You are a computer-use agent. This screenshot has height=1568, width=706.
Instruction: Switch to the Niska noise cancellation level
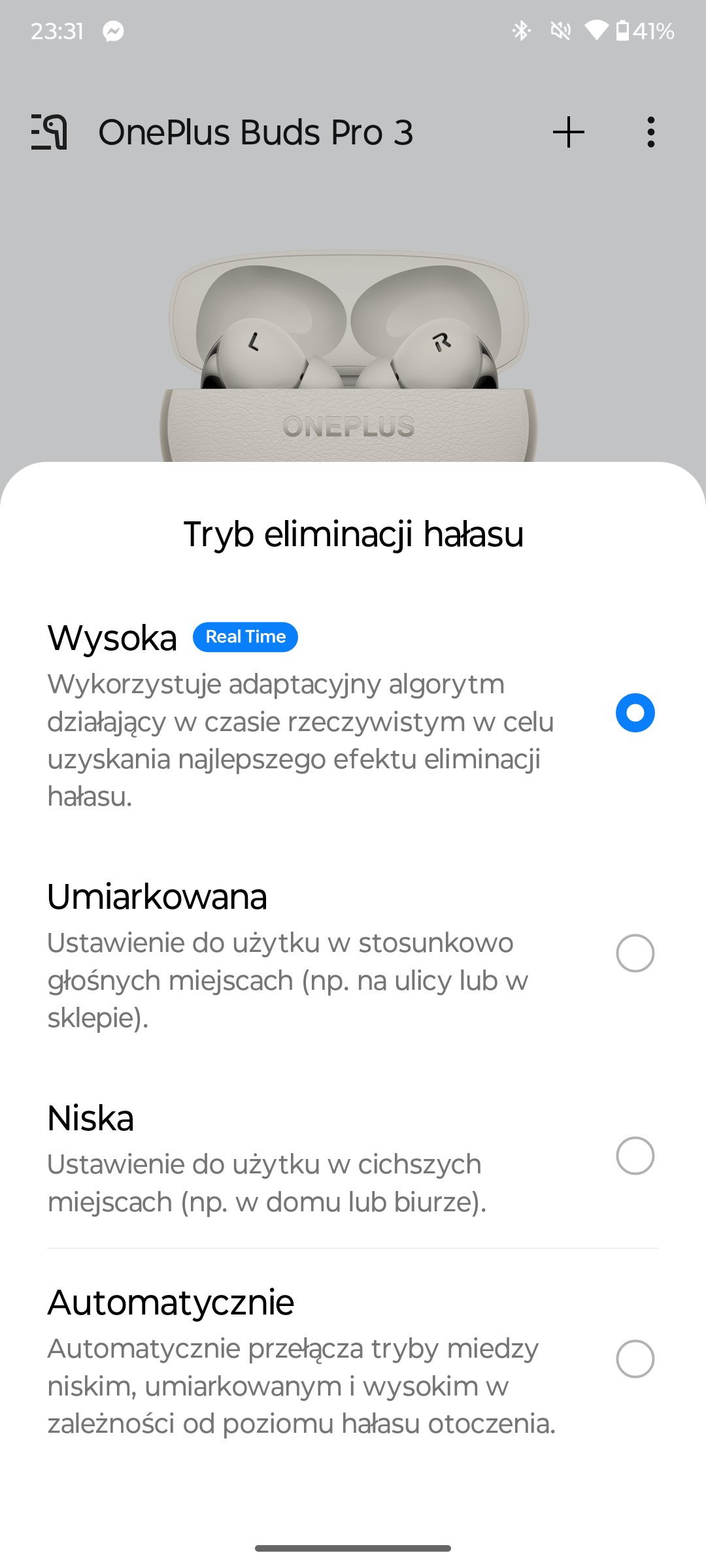[x=353, y=1156]
